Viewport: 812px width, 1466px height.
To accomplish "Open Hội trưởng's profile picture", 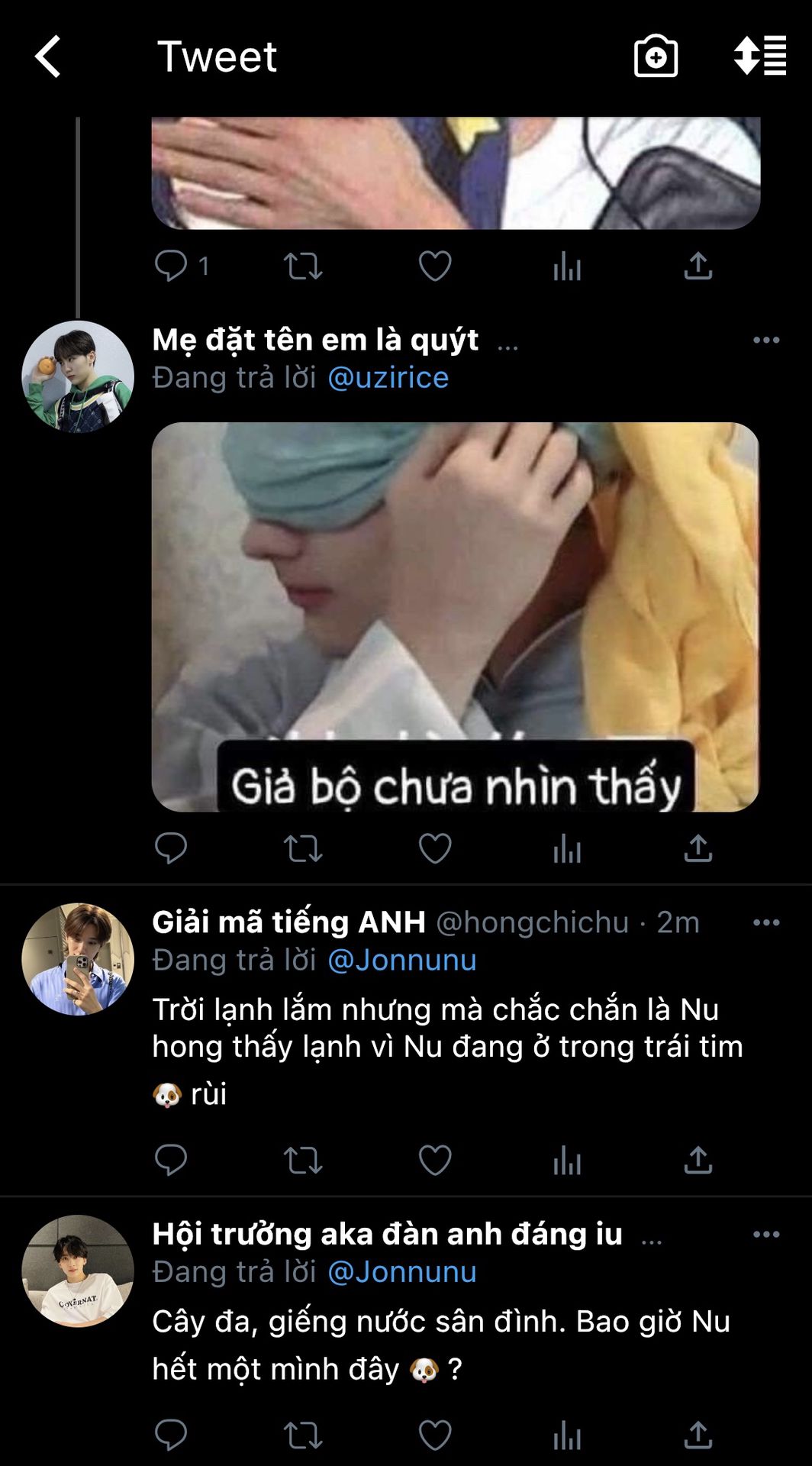I will coord(78,1271).
